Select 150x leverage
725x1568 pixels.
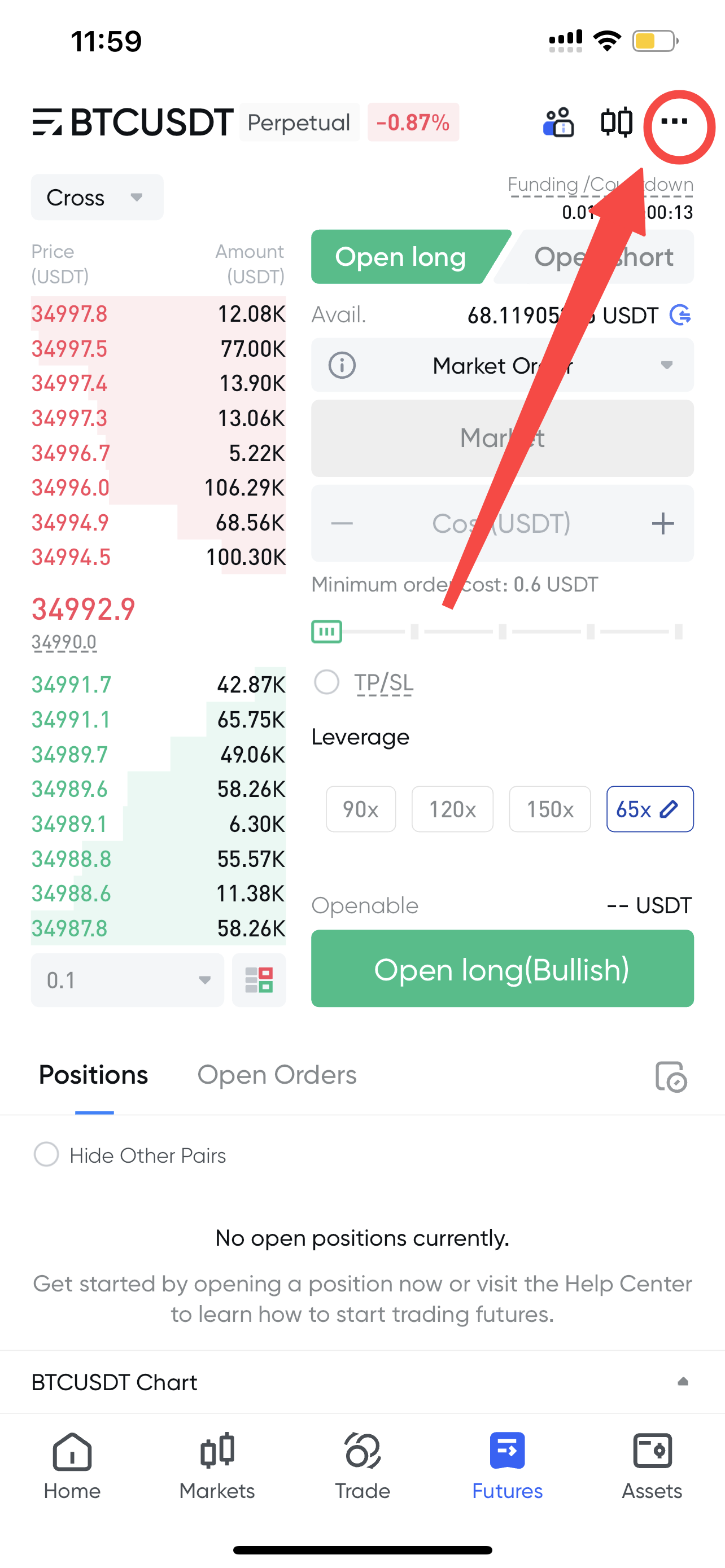[550, 809]
